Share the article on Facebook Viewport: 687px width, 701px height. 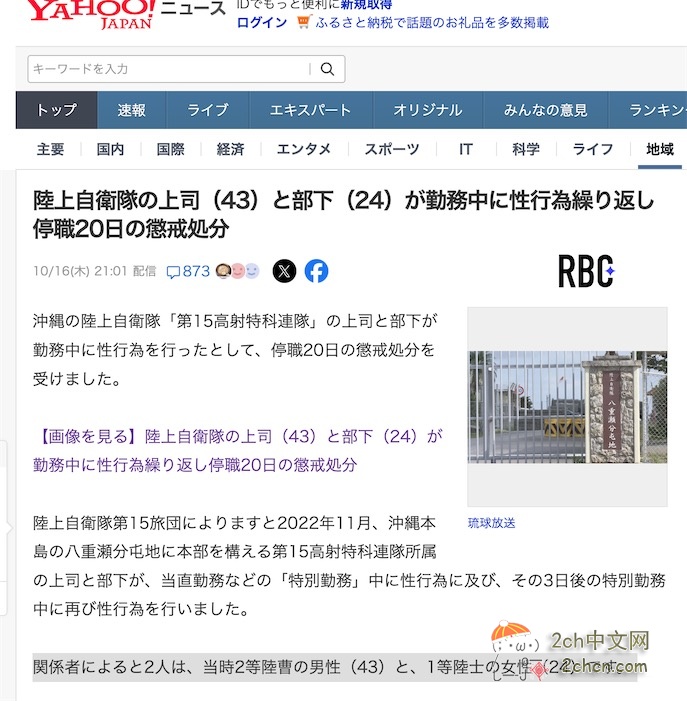point(316,271)
